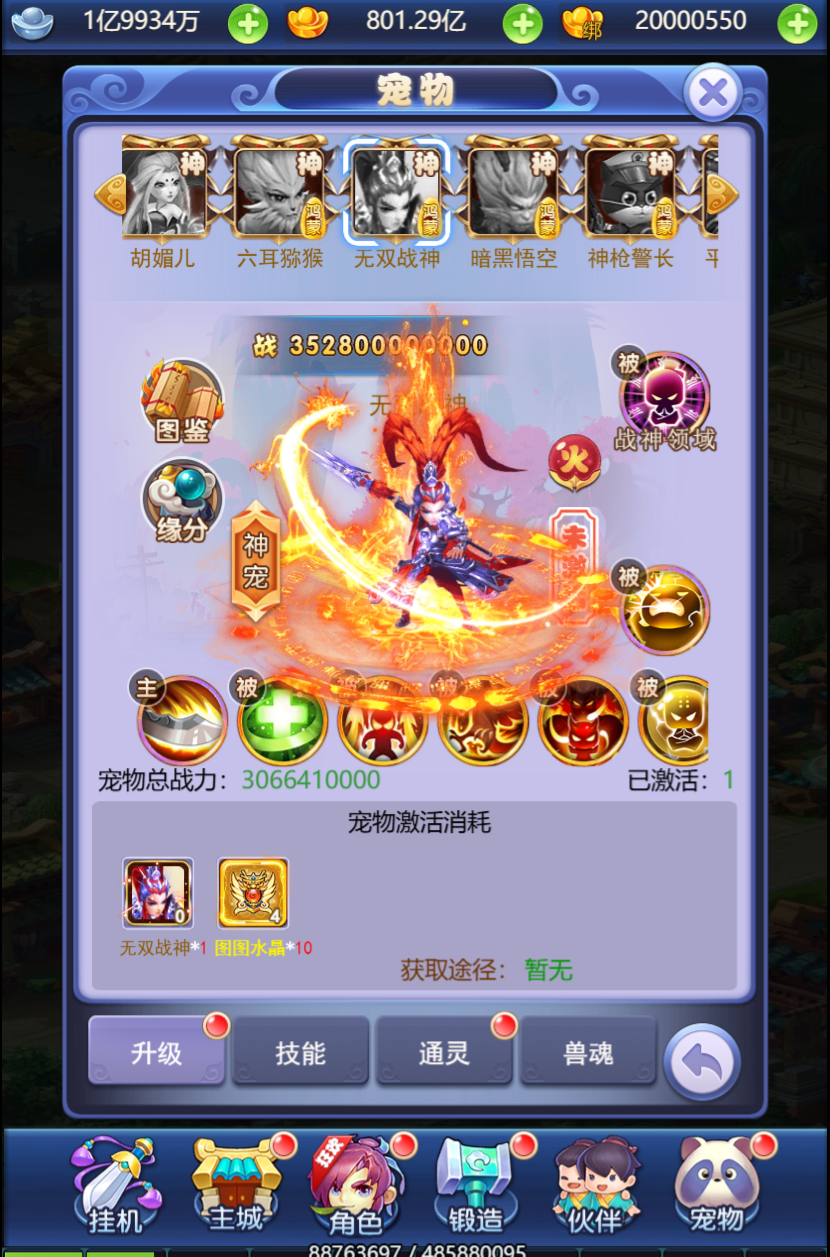The image size is (830, 1257).
Task: Pick the 神枪警长 pet
Action: [x=631, y=192]
